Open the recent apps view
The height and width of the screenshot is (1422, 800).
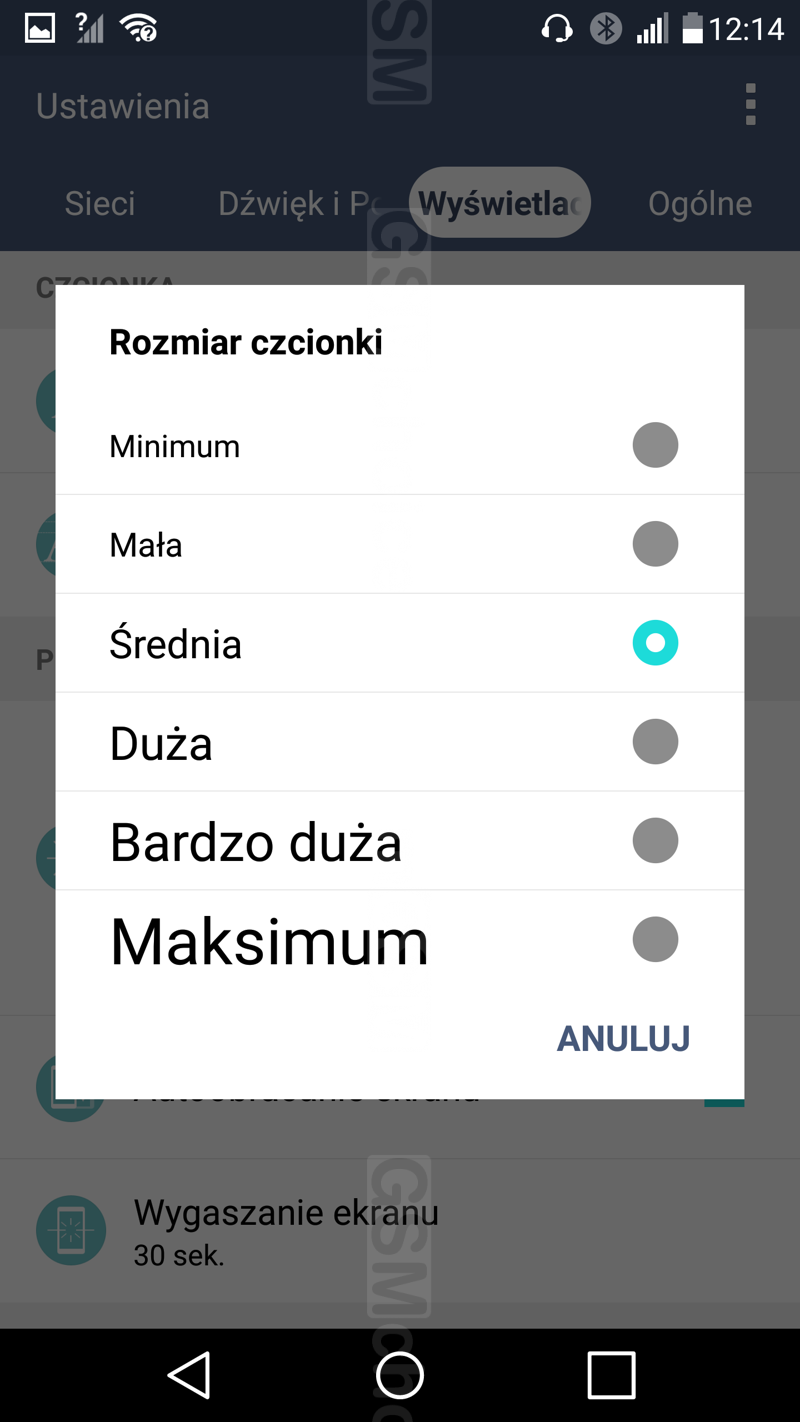click(x=611, y=1375)
